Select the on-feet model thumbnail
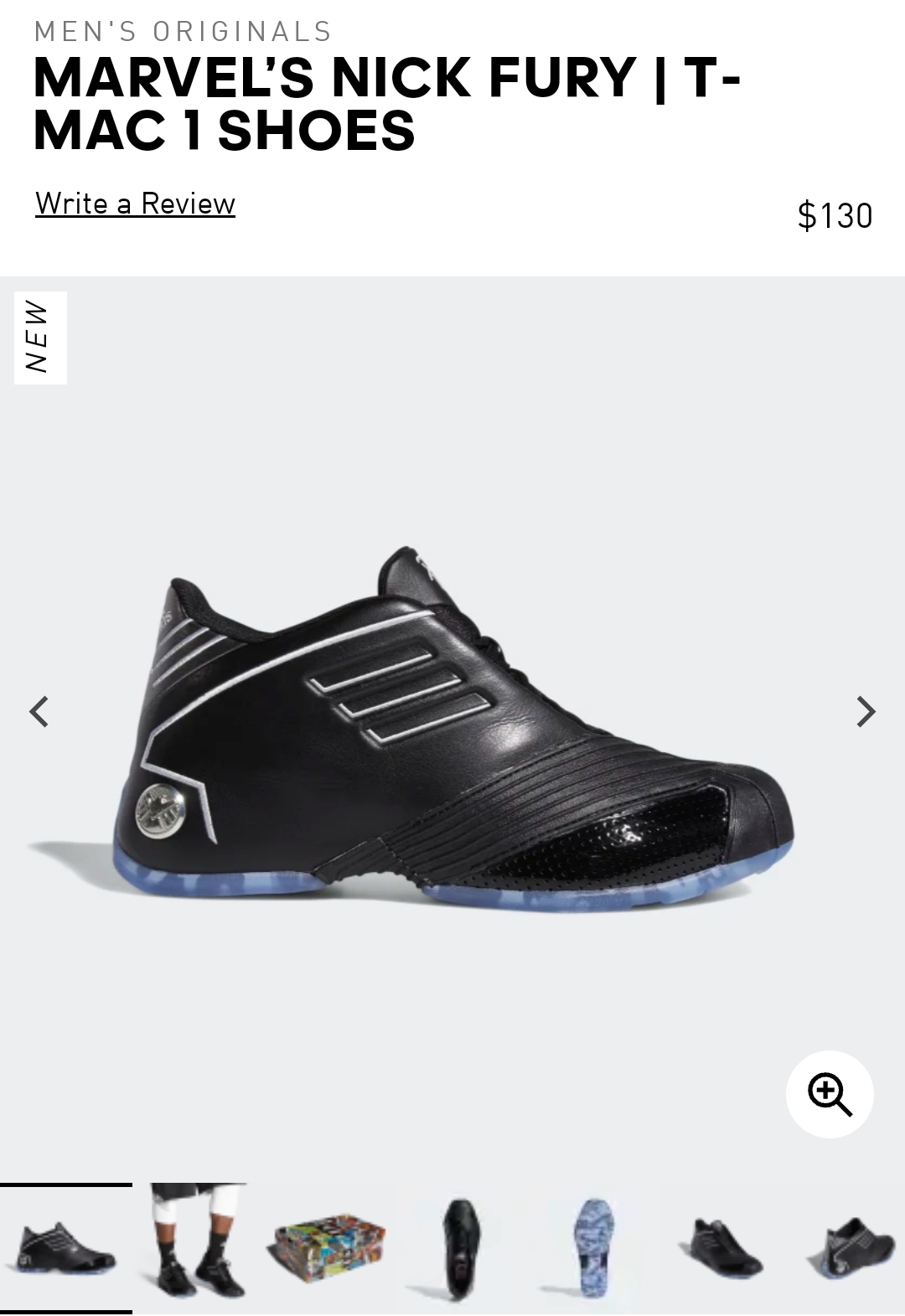This screenshot has height=1316, width=905. 198,1248
